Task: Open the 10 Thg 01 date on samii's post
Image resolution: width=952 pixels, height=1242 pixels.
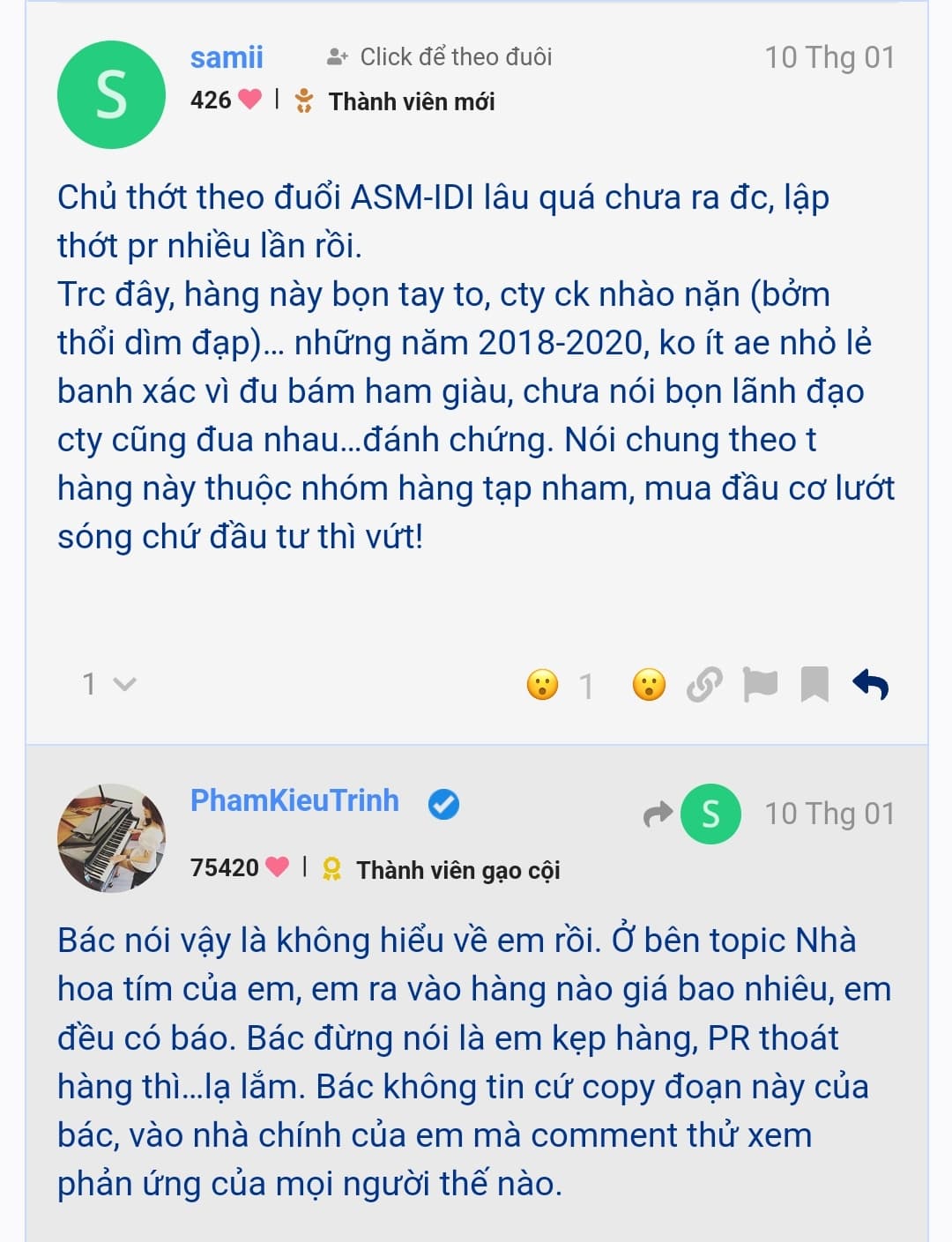Action: [829, 57]
